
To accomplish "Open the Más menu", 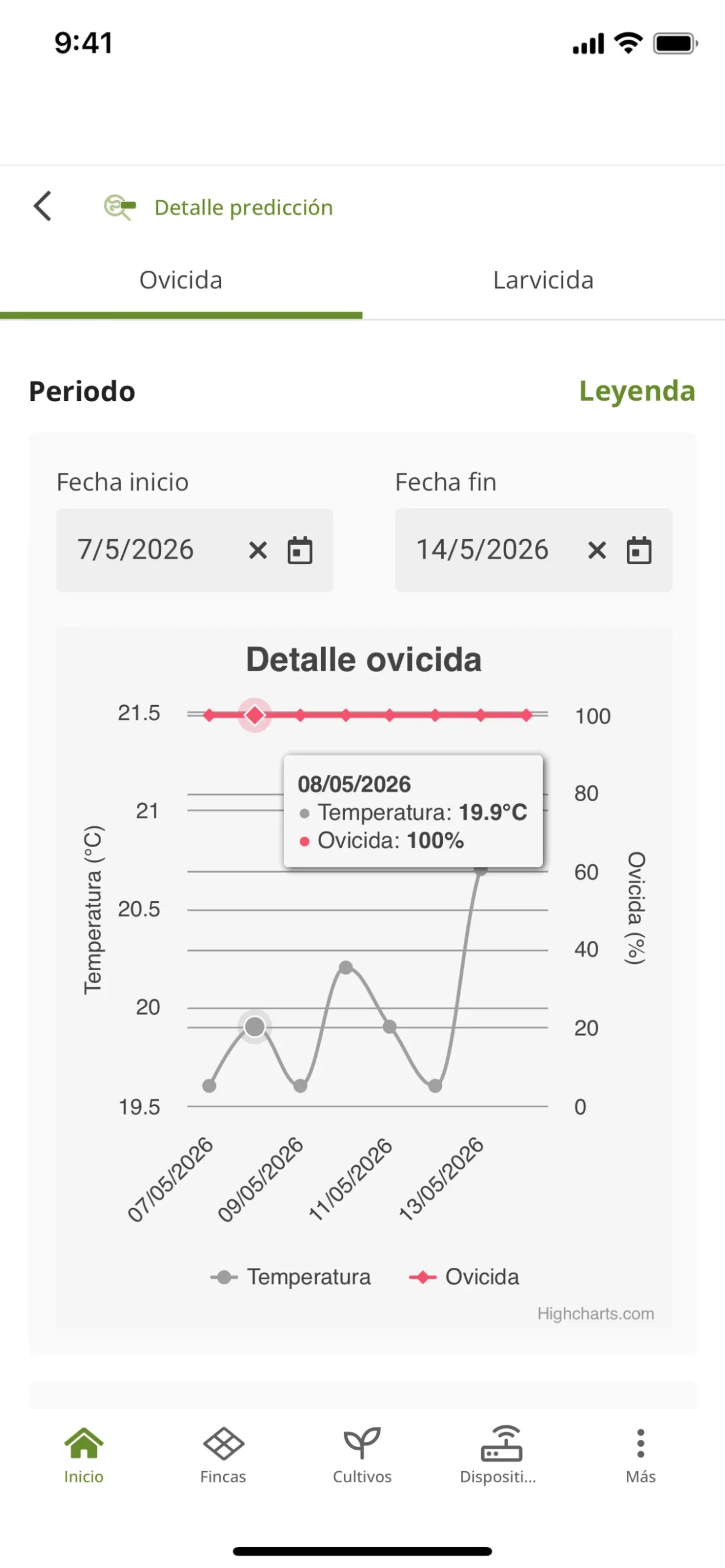I will 640,1455.
